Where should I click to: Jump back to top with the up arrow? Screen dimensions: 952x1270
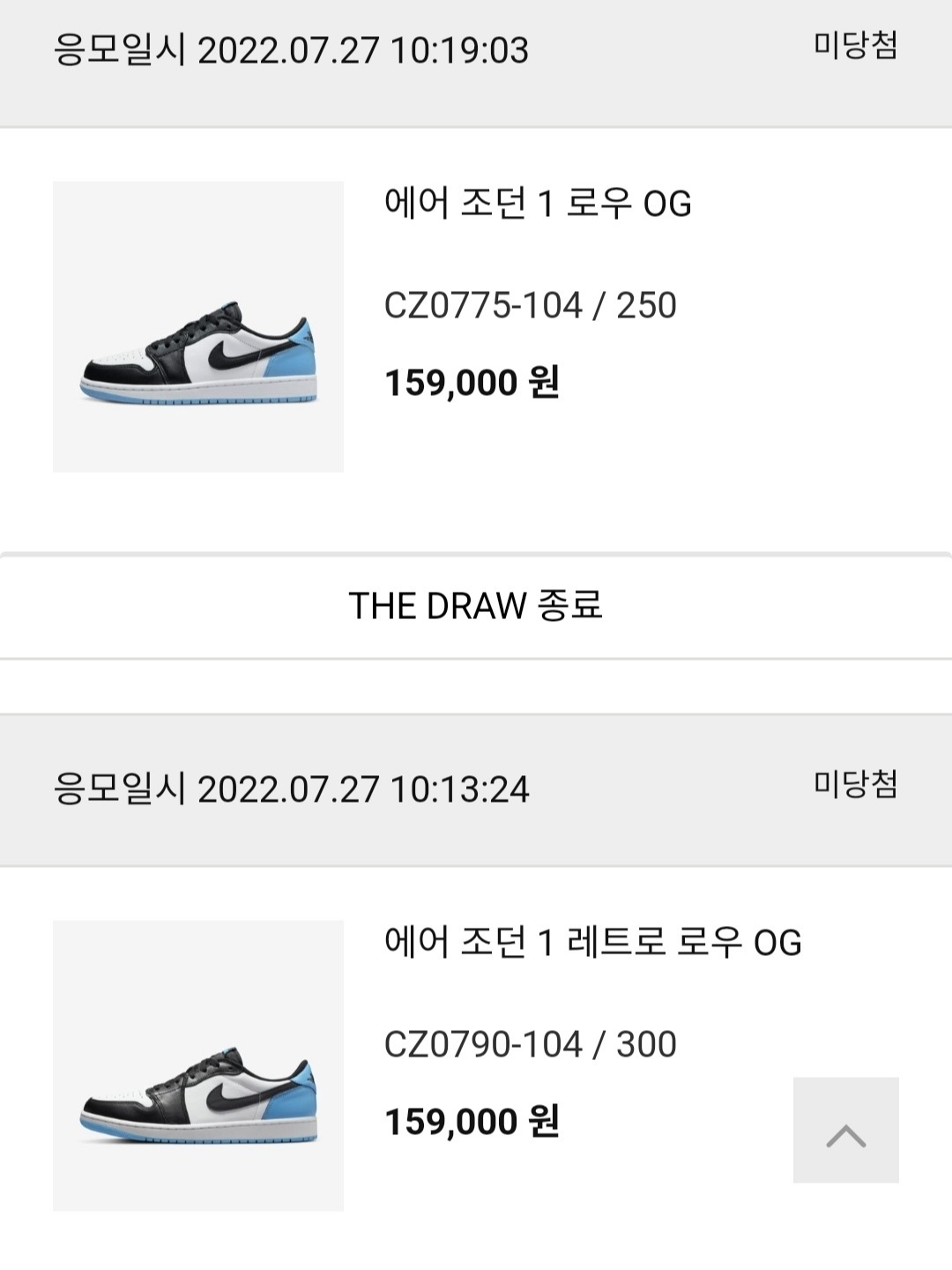(x=845, y=1130)
